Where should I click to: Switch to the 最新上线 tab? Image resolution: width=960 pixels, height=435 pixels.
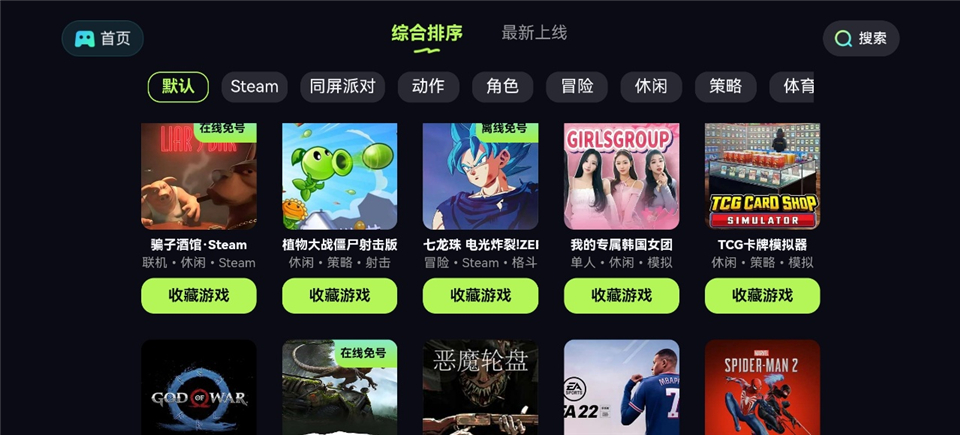[x=534, y=33]
